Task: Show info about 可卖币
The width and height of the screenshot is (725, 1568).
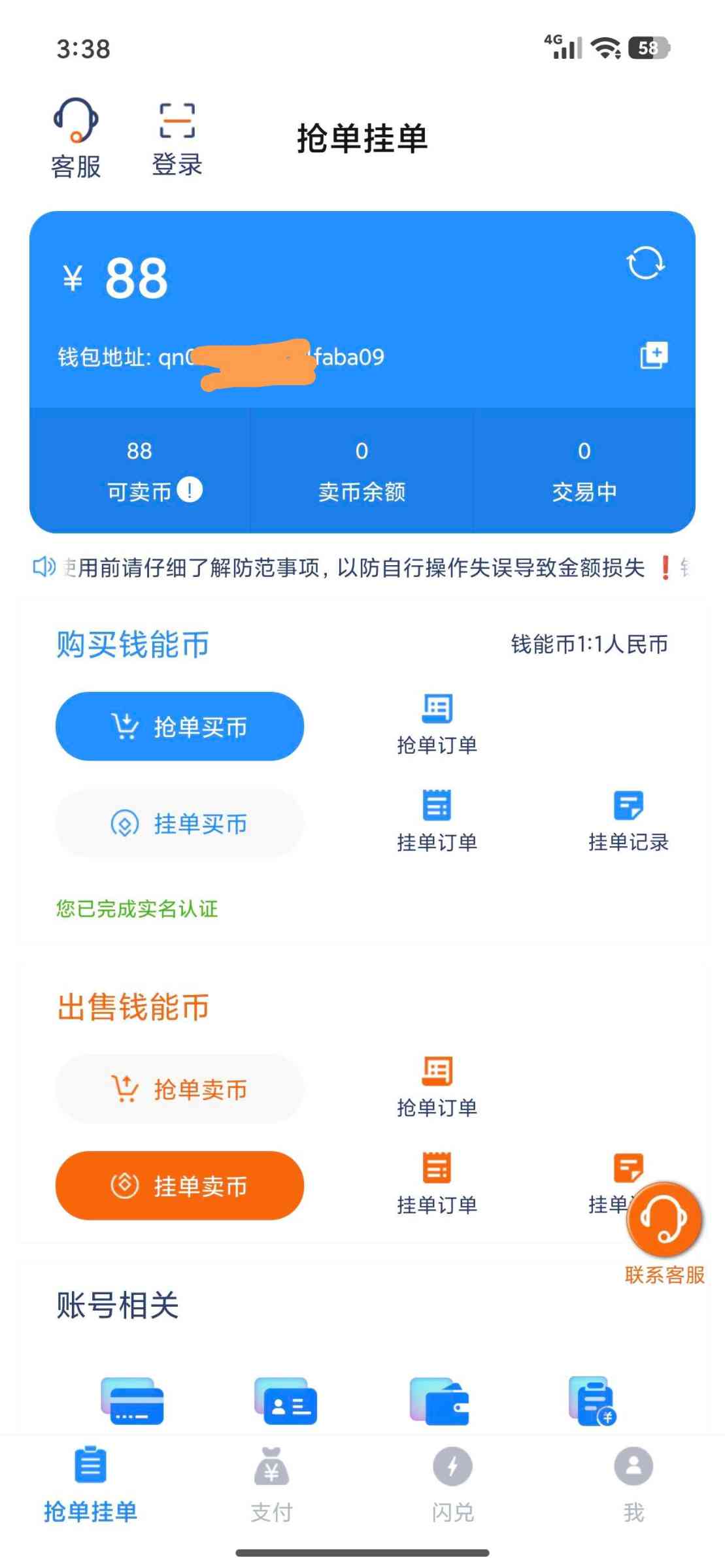Action: [190, 490]
